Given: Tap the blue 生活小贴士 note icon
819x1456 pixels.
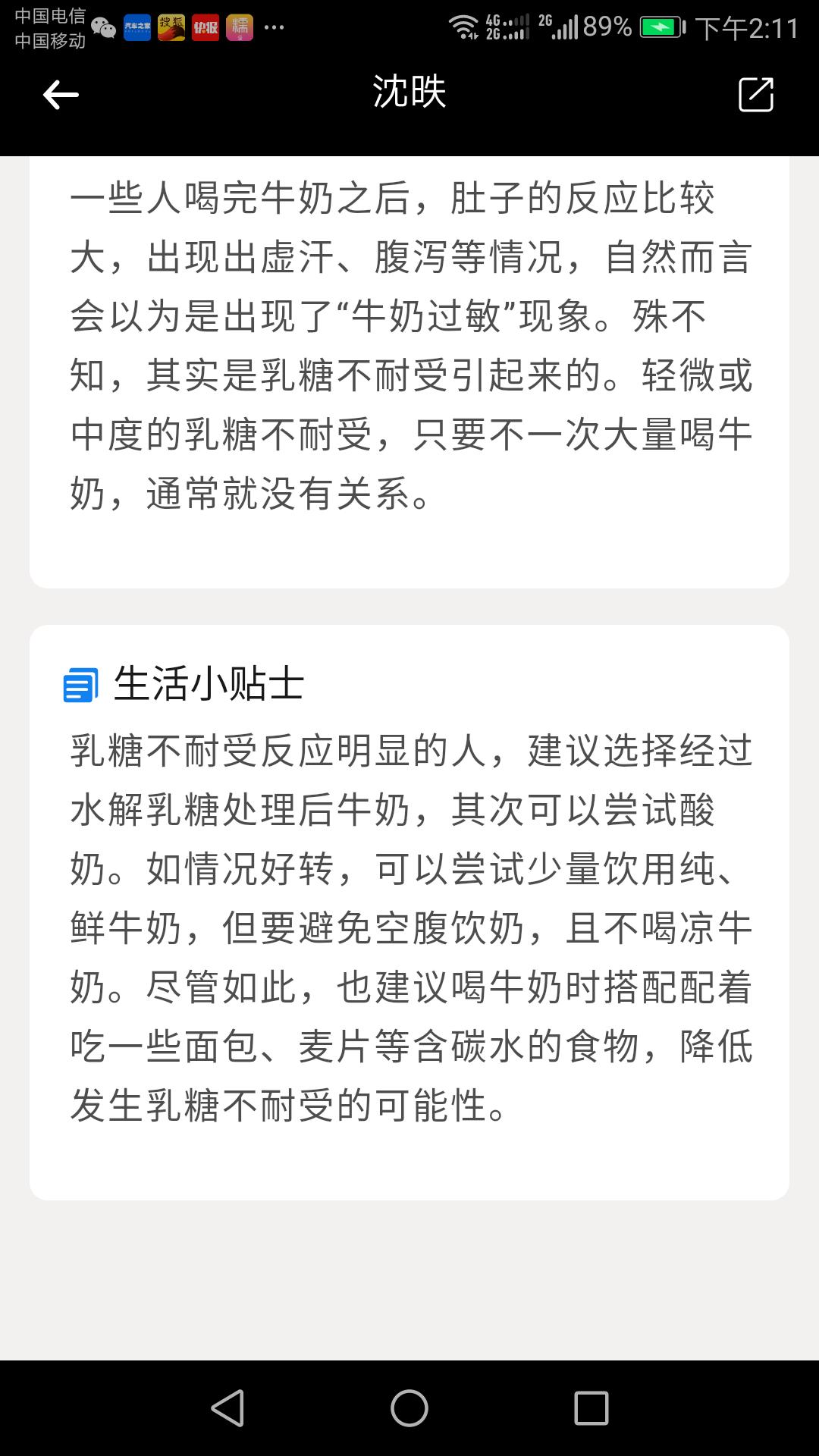Looking at the screenshot, I should point(81,685).
